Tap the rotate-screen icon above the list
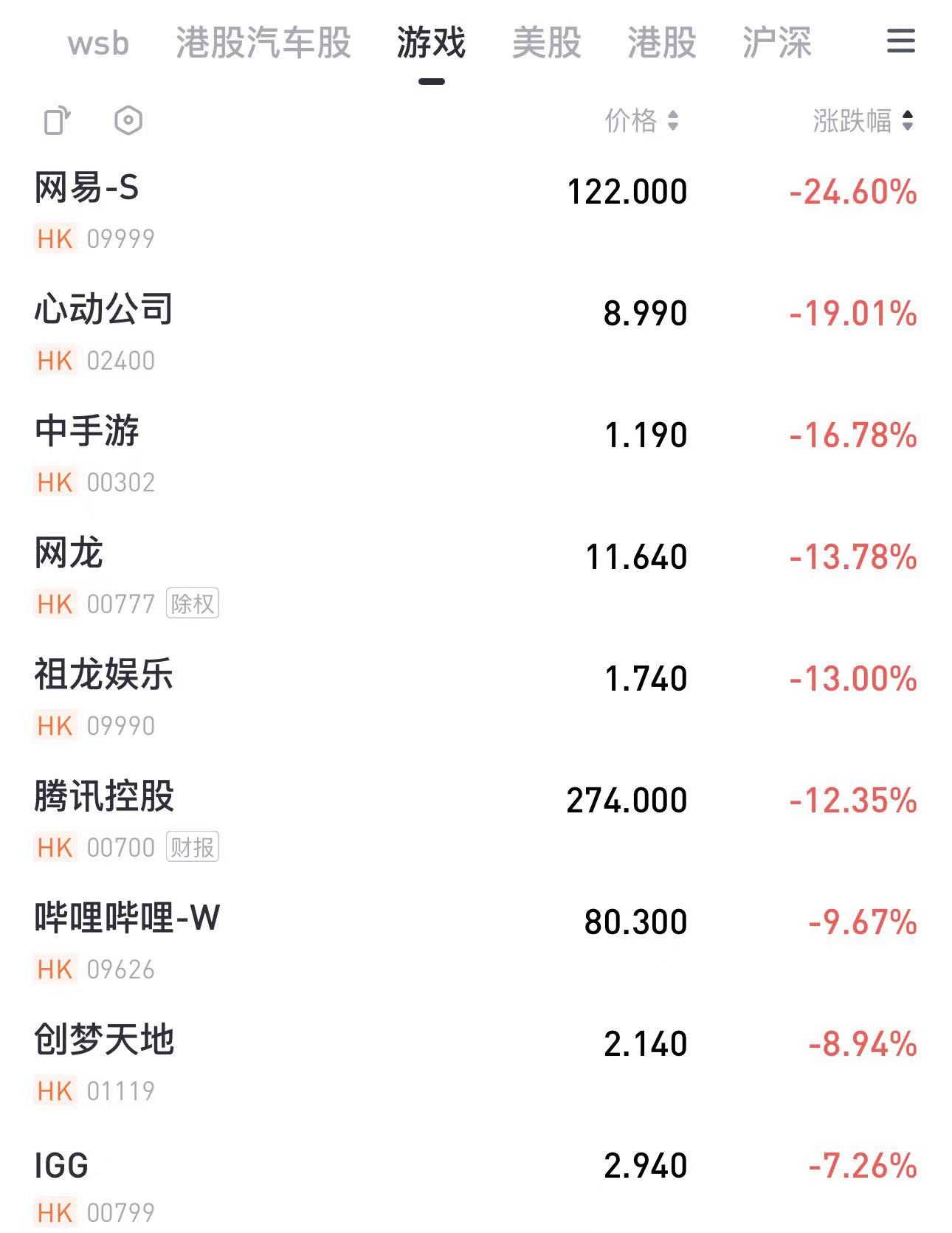952x1233 pixels. click(58, 120)
